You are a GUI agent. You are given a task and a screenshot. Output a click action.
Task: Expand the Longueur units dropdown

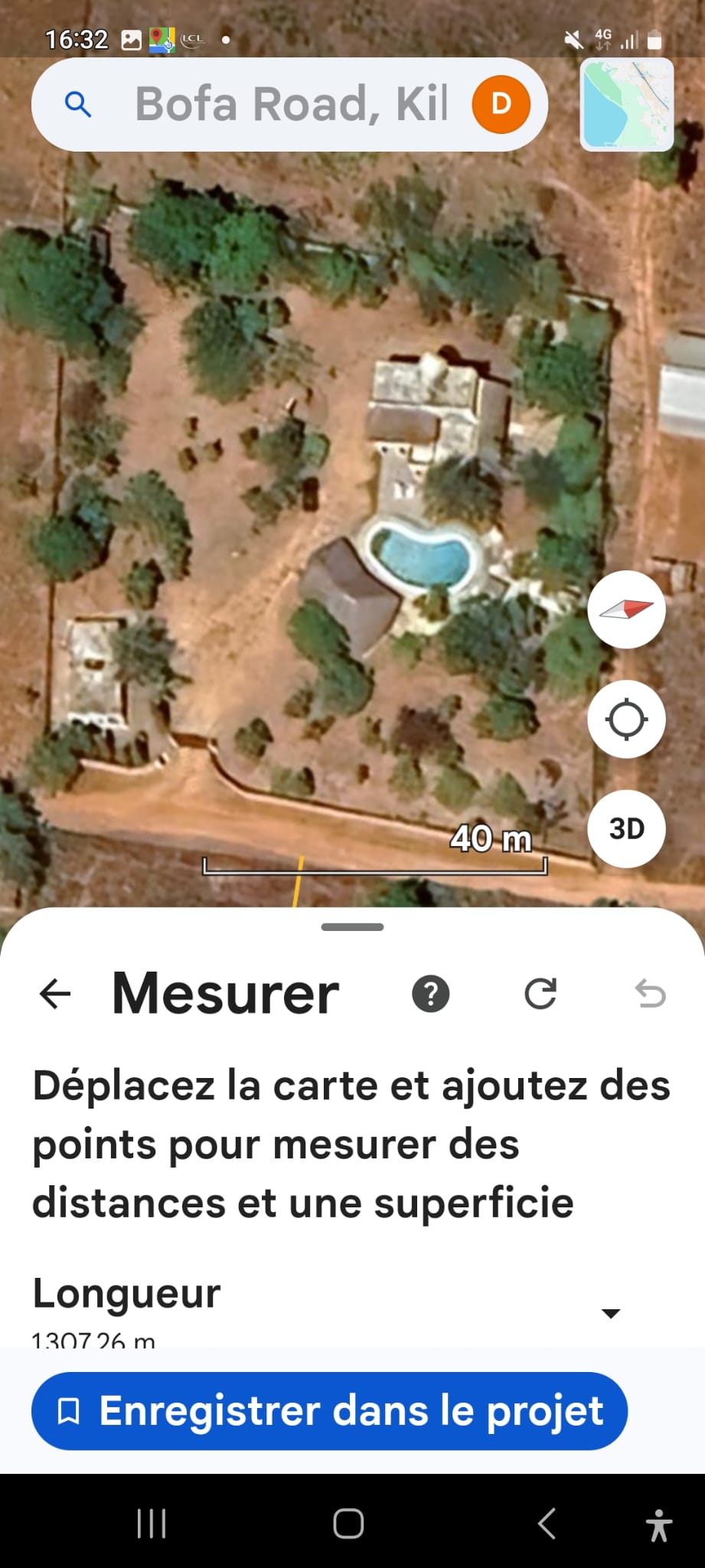(x=611, y=1314)
